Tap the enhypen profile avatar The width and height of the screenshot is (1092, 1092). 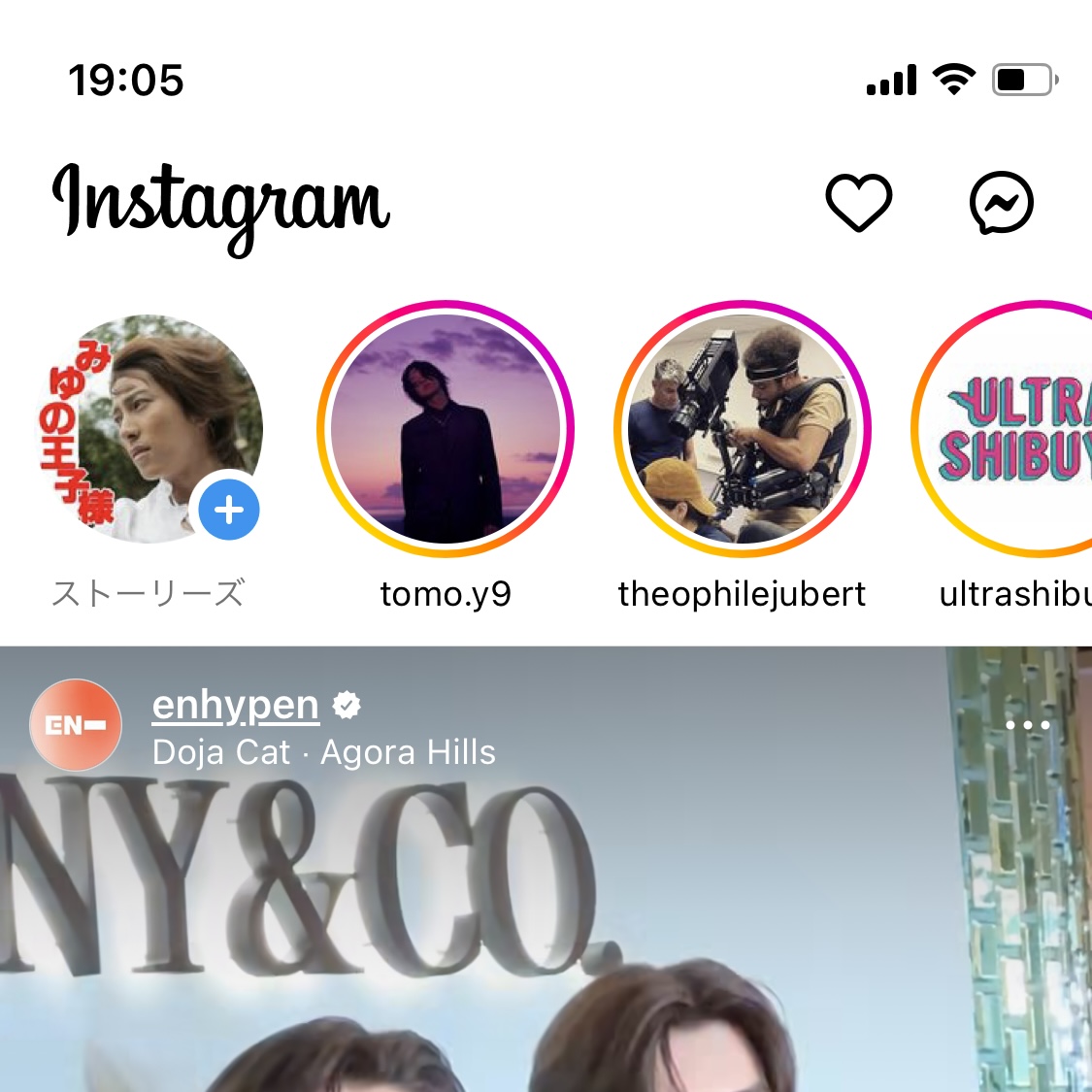pyautogui.click(x=76, y=725)
